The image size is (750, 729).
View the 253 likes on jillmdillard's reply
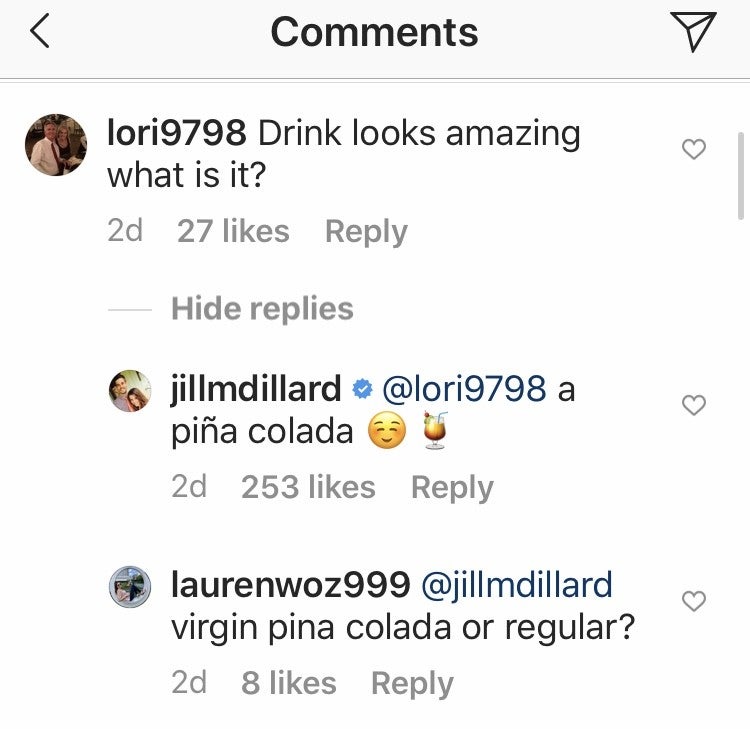308,488
